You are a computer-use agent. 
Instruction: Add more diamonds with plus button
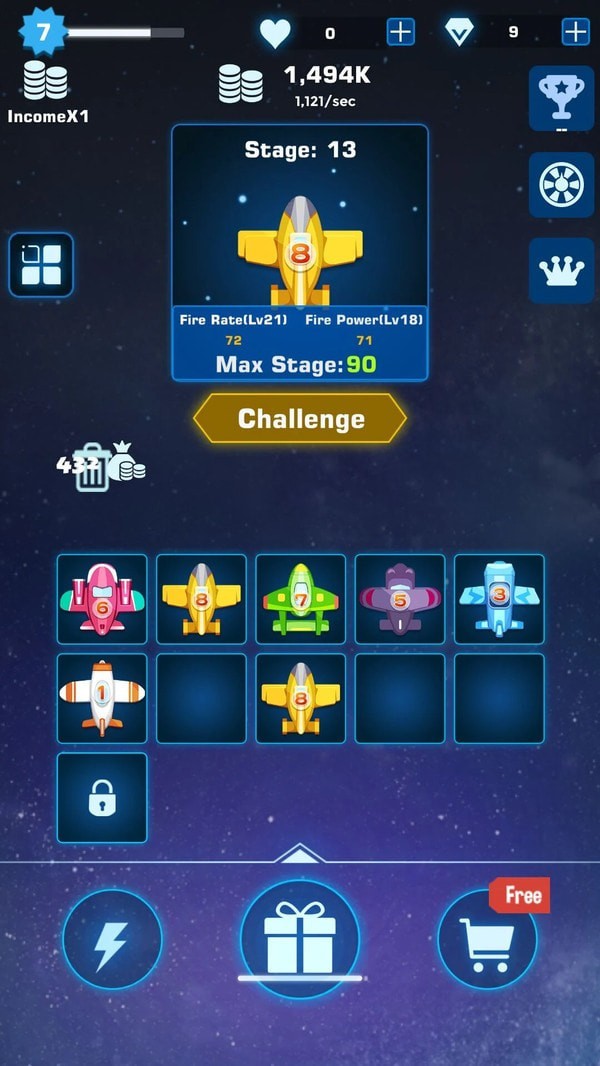pyautogui.click(x=575, y=32)
